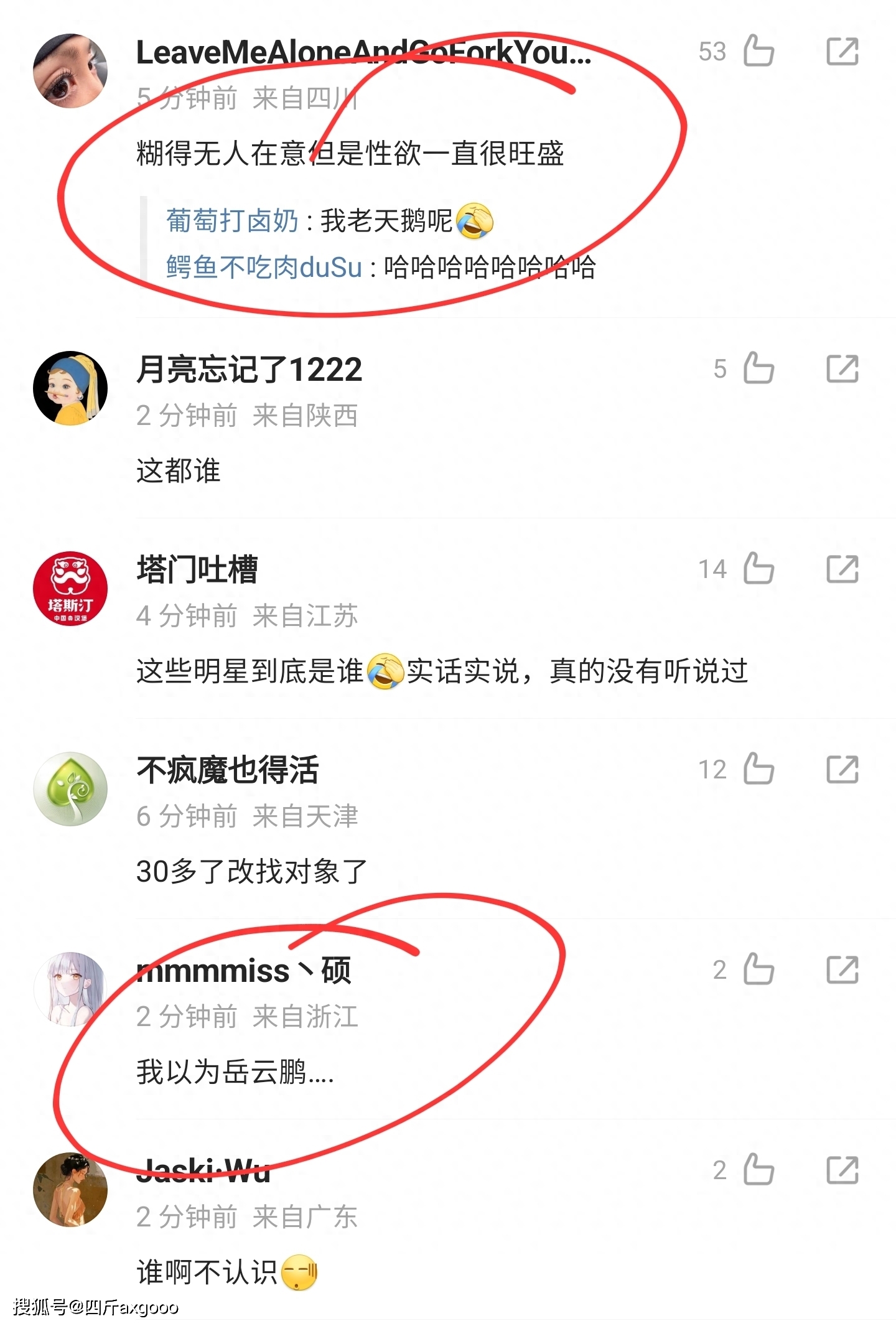
Task: Like 塔门吐槽's comment
Action: [758, 569]
